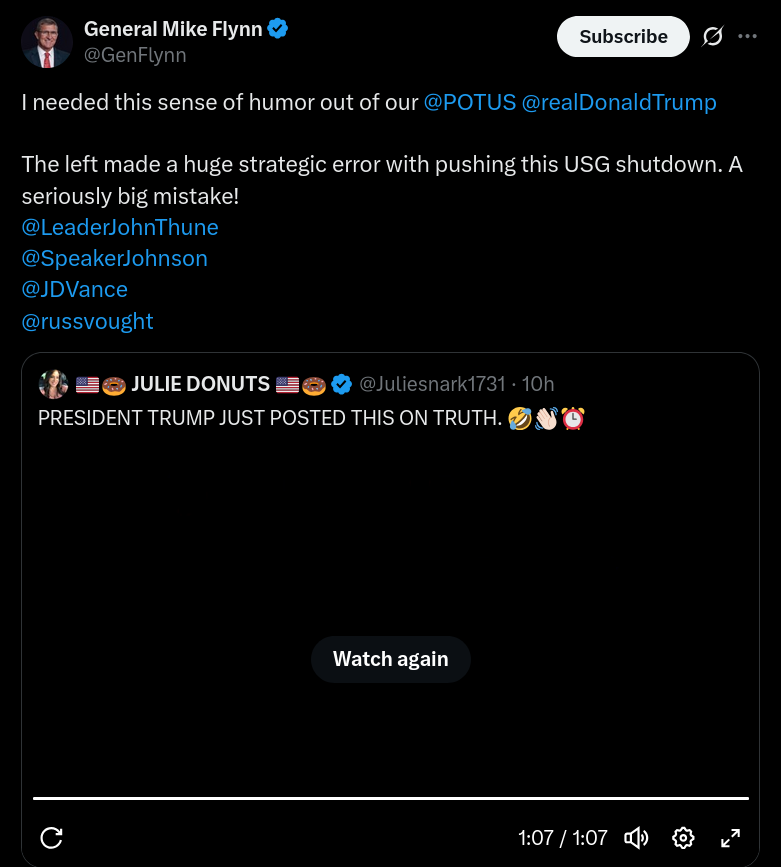This screenshot has height=867, width=781.
Task: Mute the video sound
Action: point(636,837)
